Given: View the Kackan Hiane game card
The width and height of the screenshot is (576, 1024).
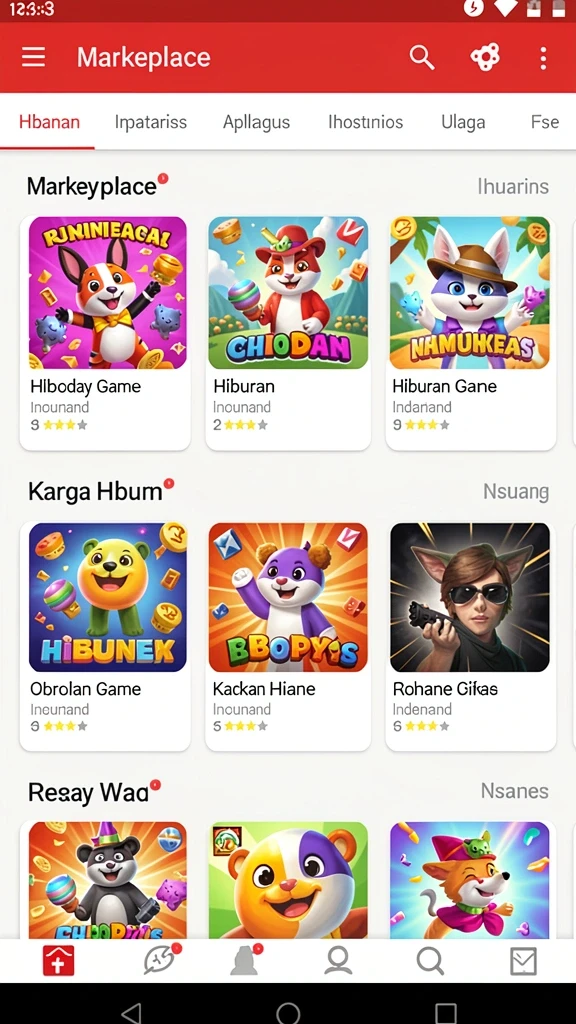Looking at the screenshot, I should pyautogui.click(x=288, y=635).
